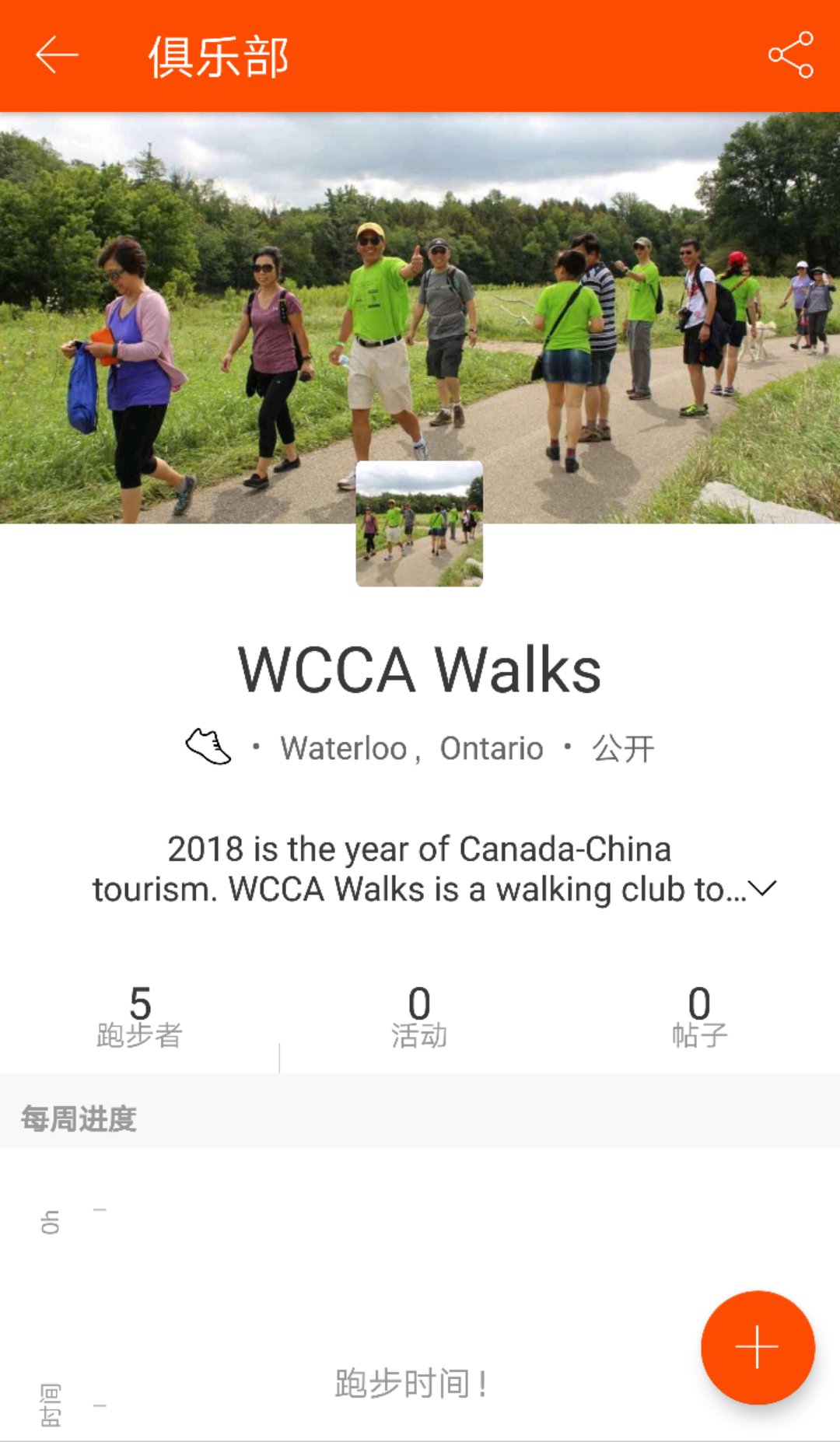Expand the club description text
The height and width of the screenshot is (1442, 840).
click(x=762, y=888)
